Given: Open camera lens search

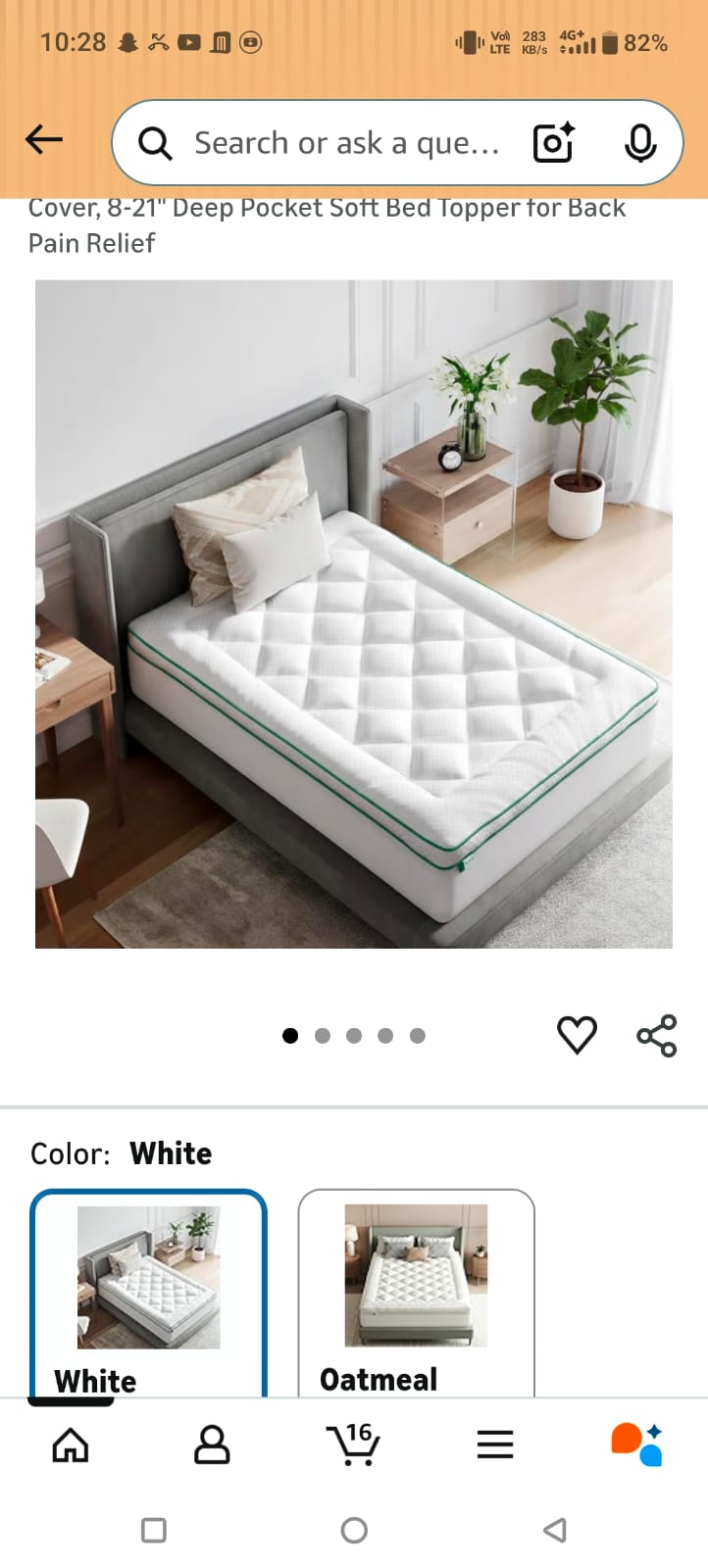Looking at the screenshot, I should [x=554, y=143].
